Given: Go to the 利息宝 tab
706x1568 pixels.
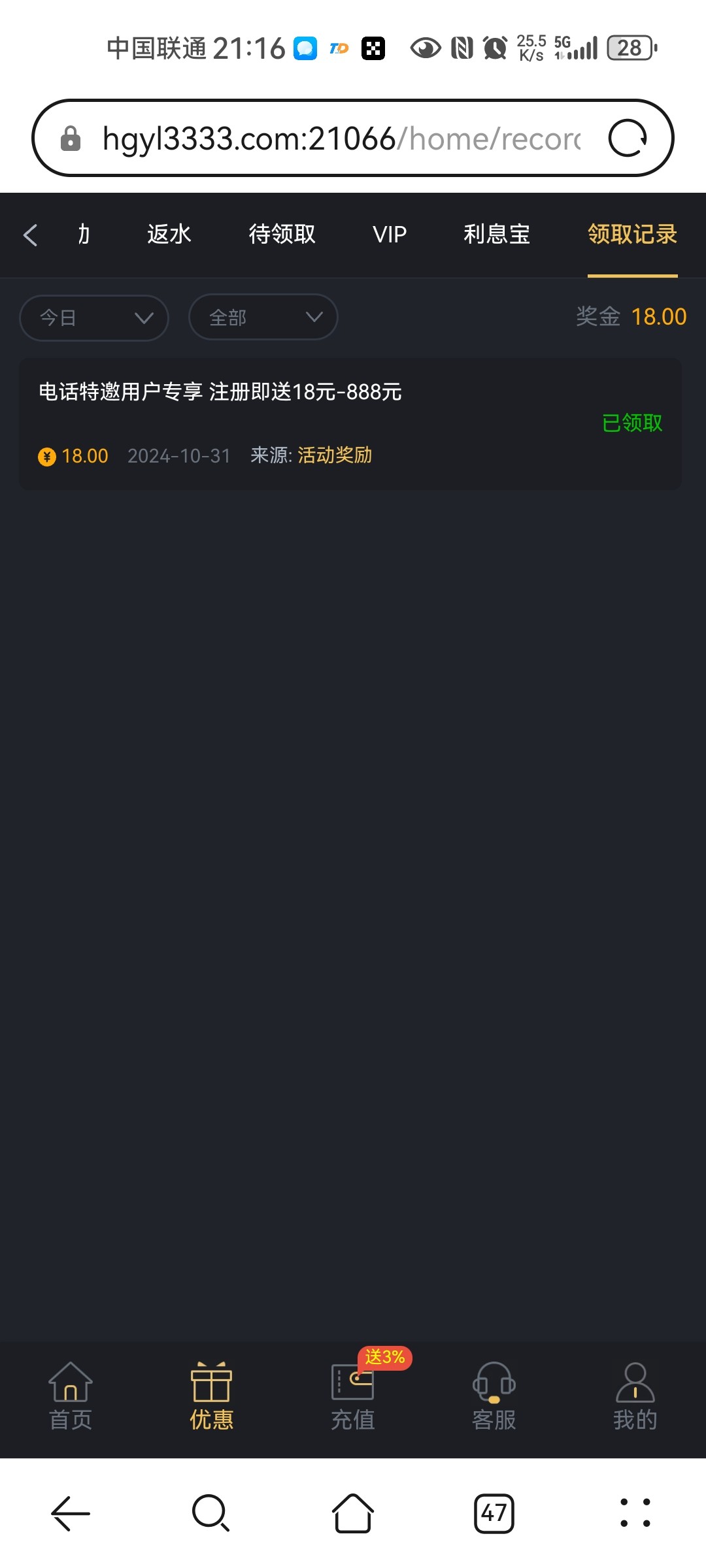Looking at the screenshot, I should click(x=496, y=235).
